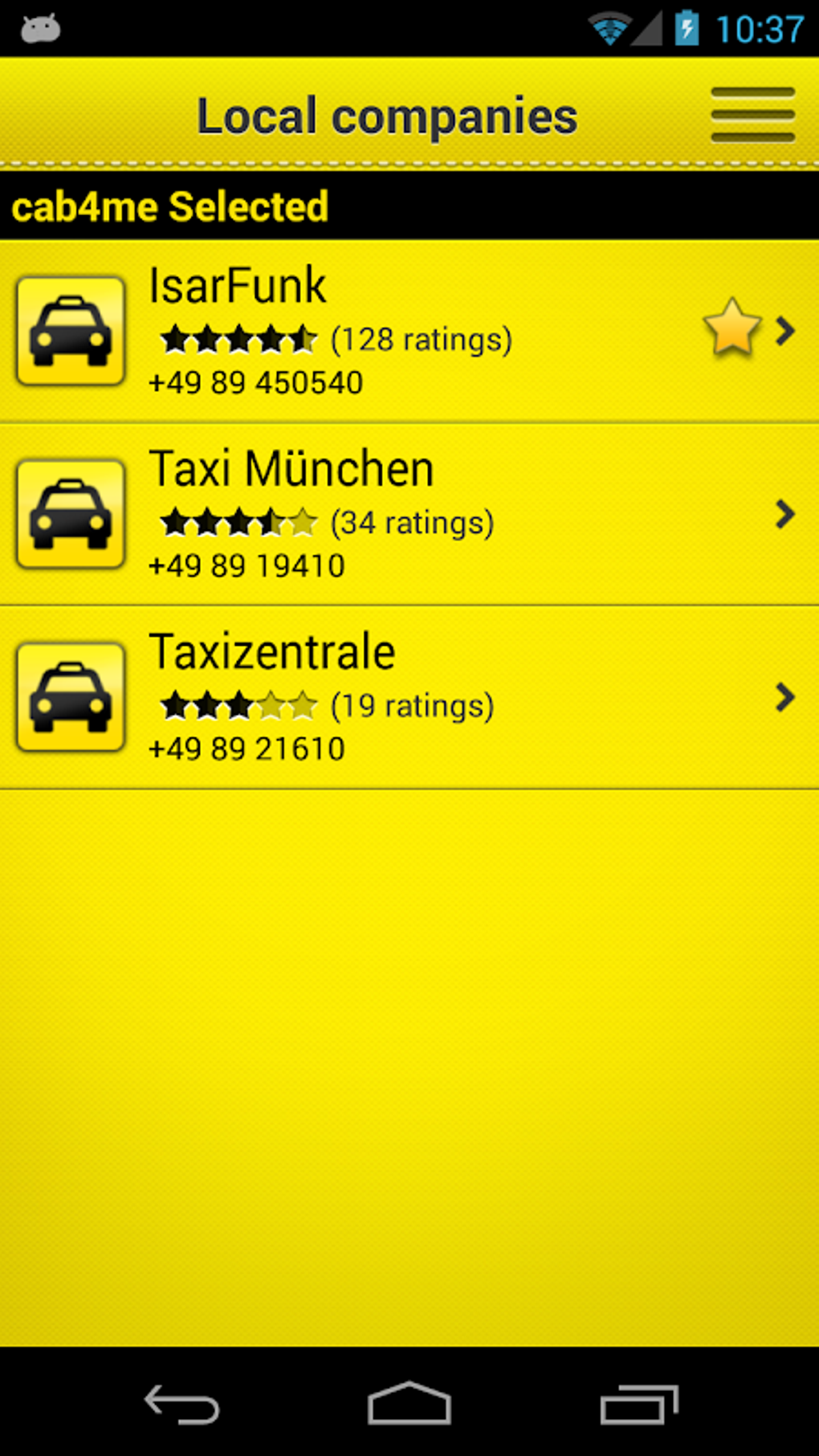
Task: Return to the home screen
Action: pyautogui.click(x=409, y=1405)
